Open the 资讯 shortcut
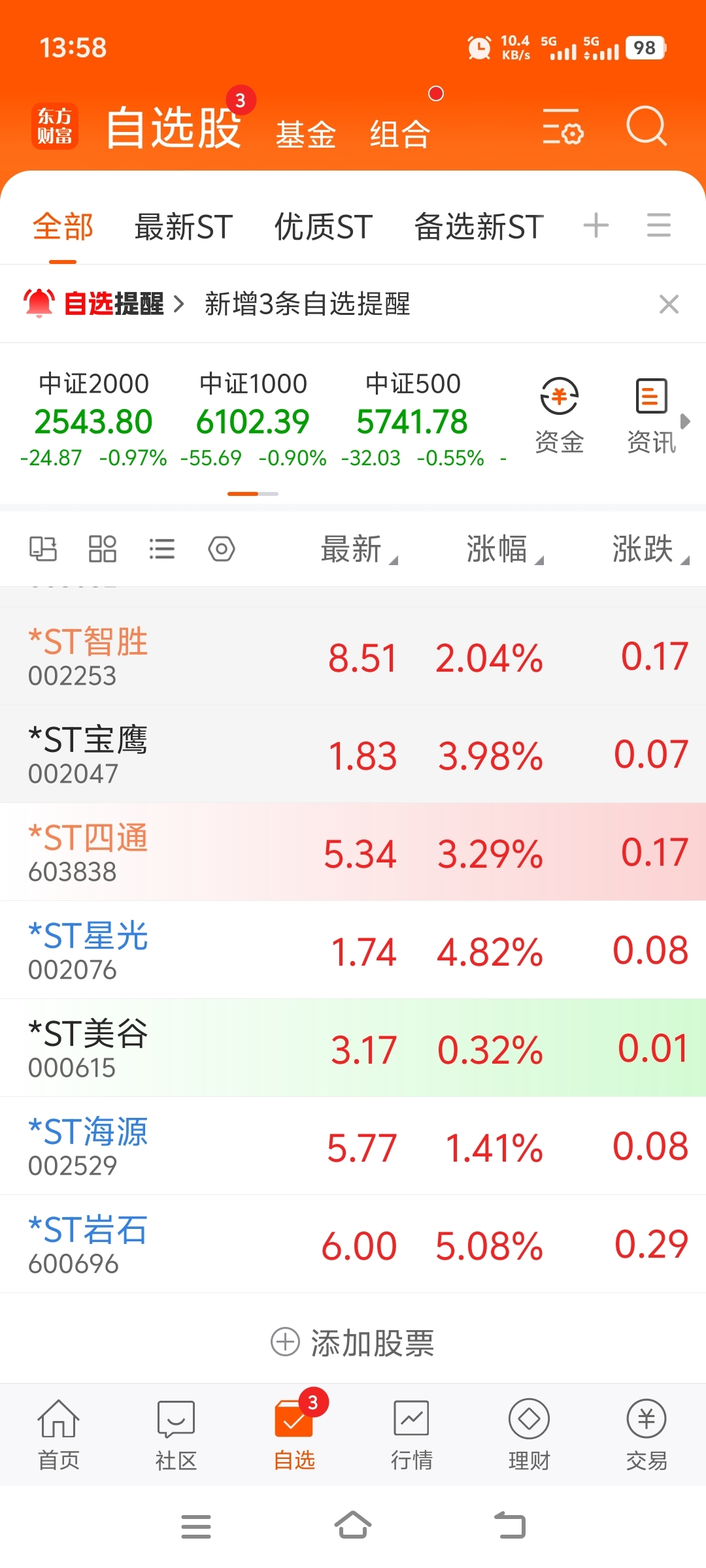The width and height of the screenshot is (706, 1568). click(x=652, y=416)
